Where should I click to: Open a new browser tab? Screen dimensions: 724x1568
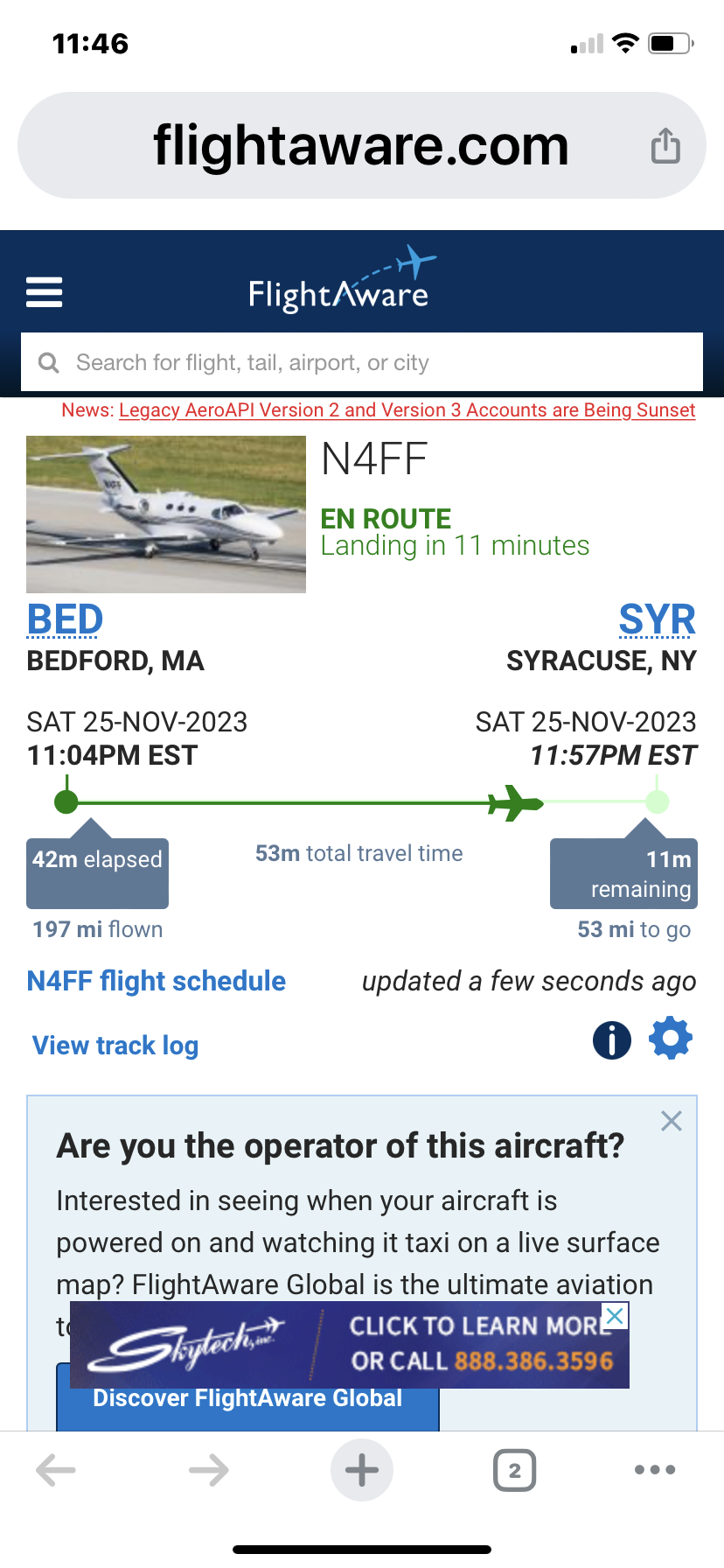click(x=362, y=1470)
